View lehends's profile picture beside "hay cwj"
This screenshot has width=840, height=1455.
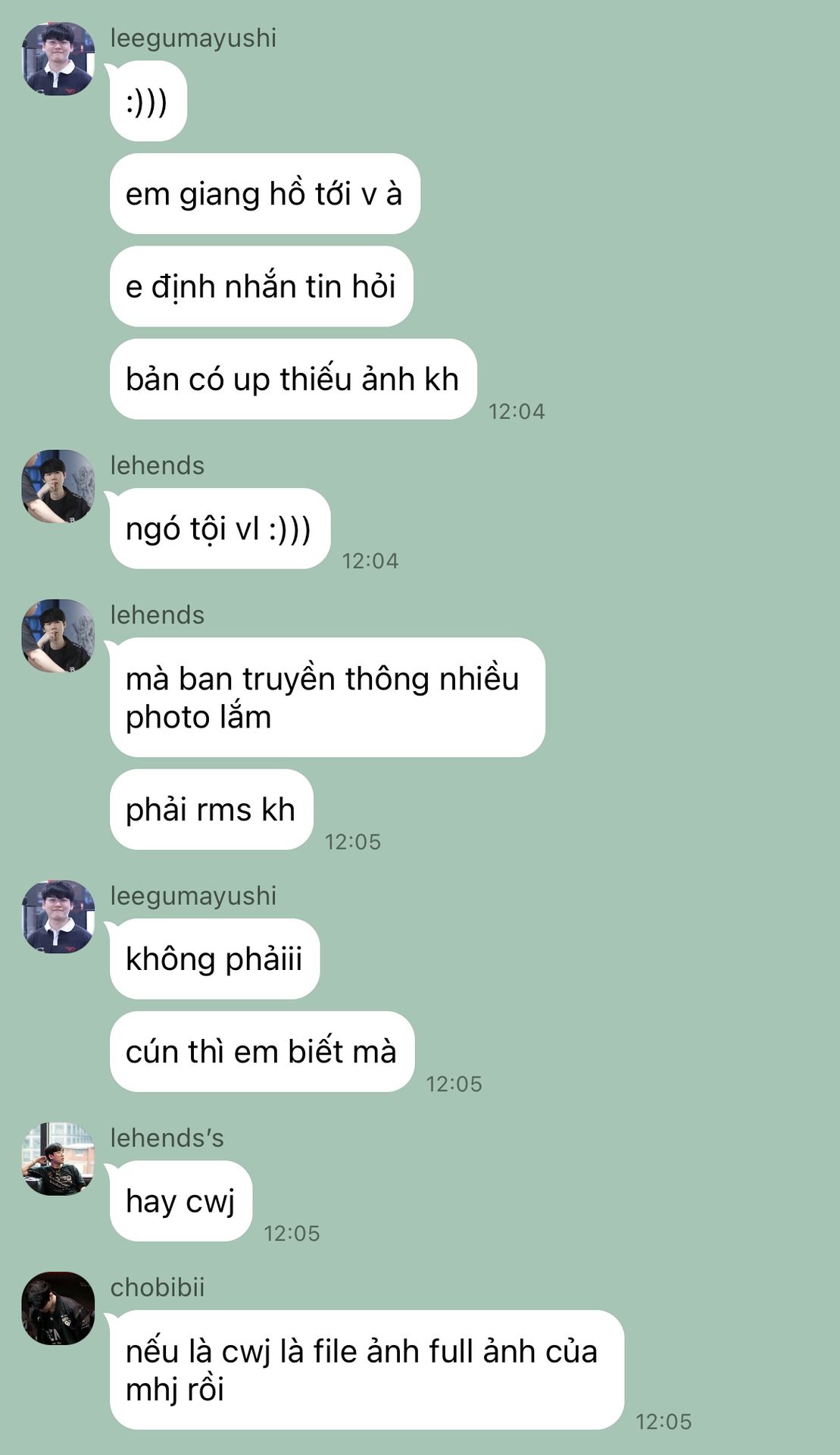tap(58, 1159)
